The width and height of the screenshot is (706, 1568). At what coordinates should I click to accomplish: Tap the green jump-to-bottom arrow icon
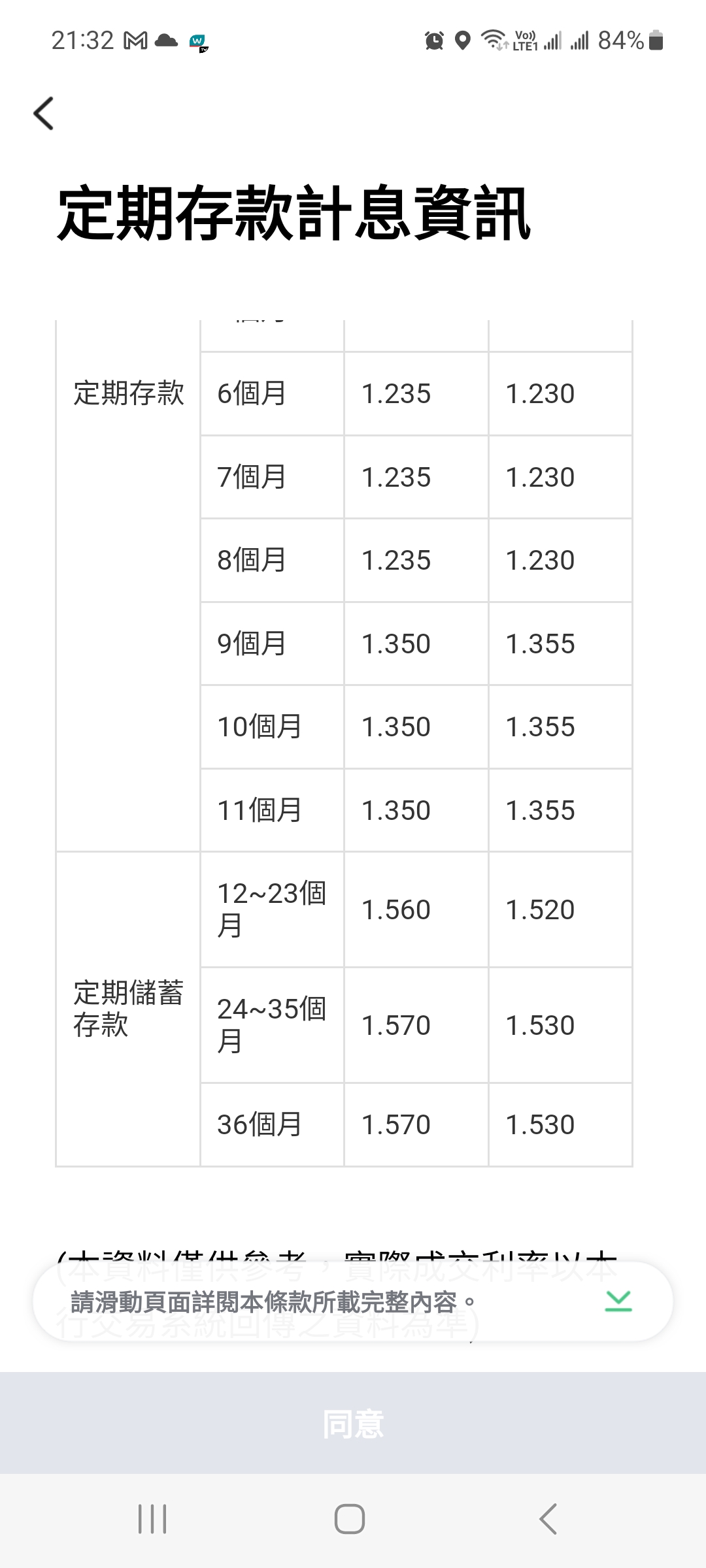(x=618, y=1301)
